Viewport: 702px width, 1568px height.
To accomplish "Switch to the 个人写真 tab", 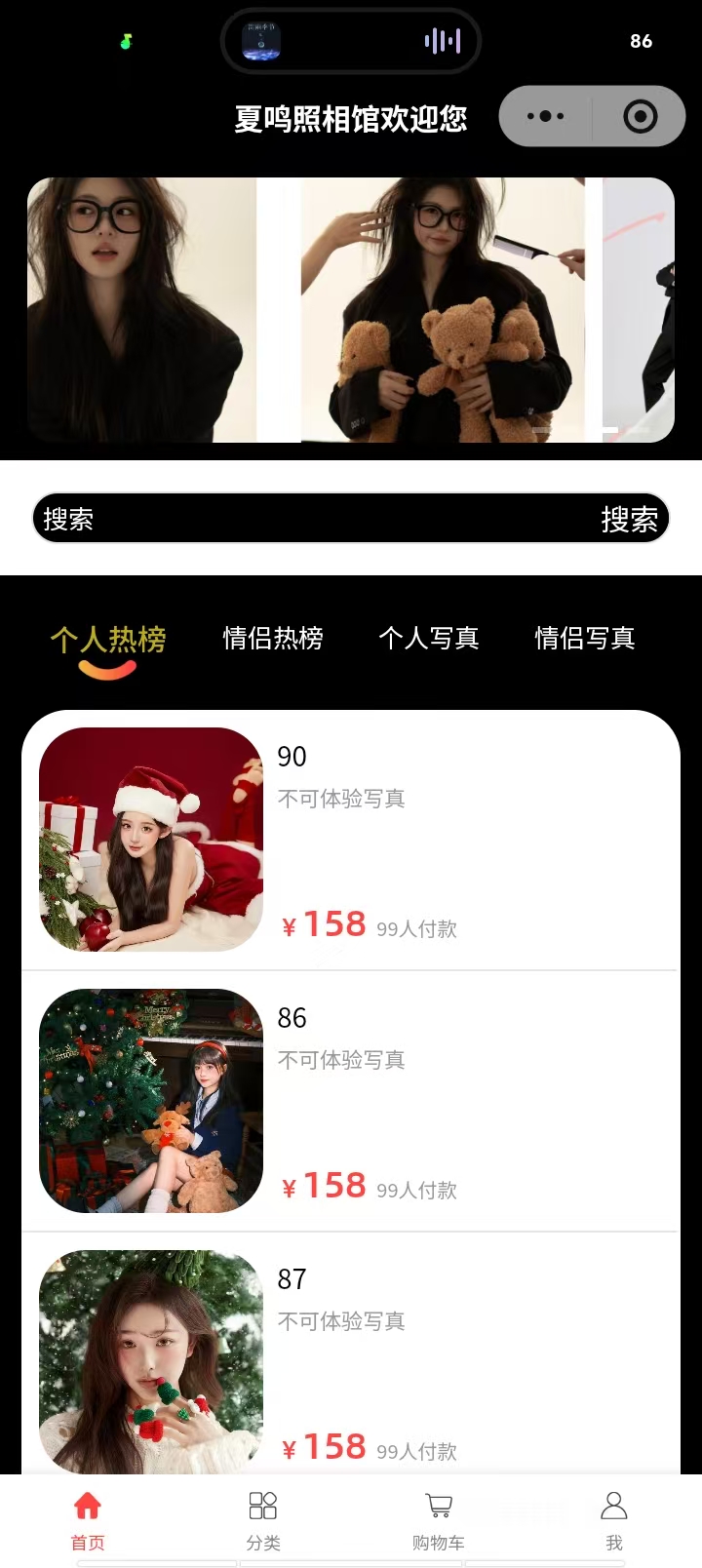I will (429, 639).
